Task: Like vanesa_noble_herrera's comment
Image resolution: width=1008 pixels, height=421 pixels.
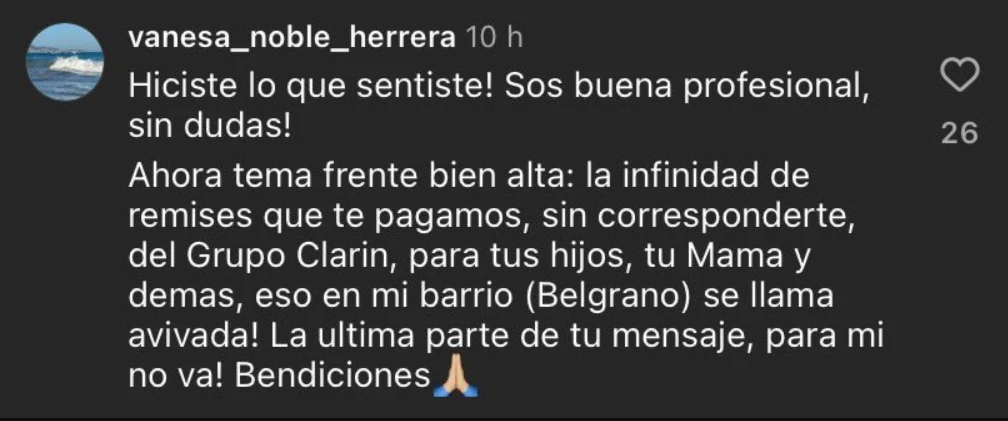Action: click(960, 76)
